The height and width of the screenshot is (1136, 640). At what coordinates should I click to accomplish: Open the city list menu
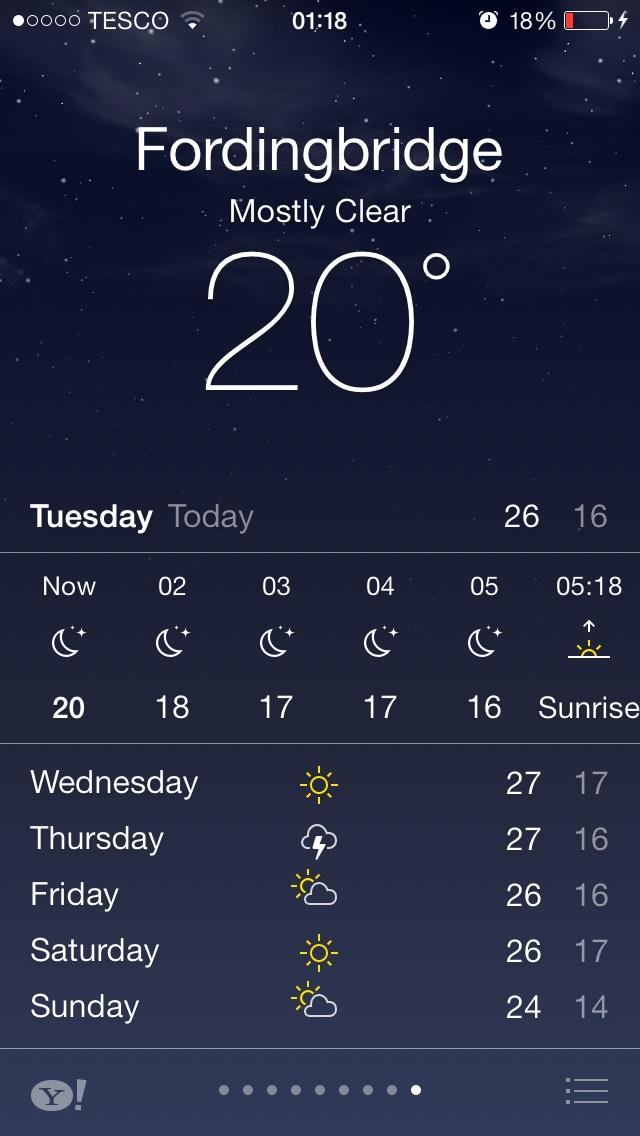pos(586,1090)
